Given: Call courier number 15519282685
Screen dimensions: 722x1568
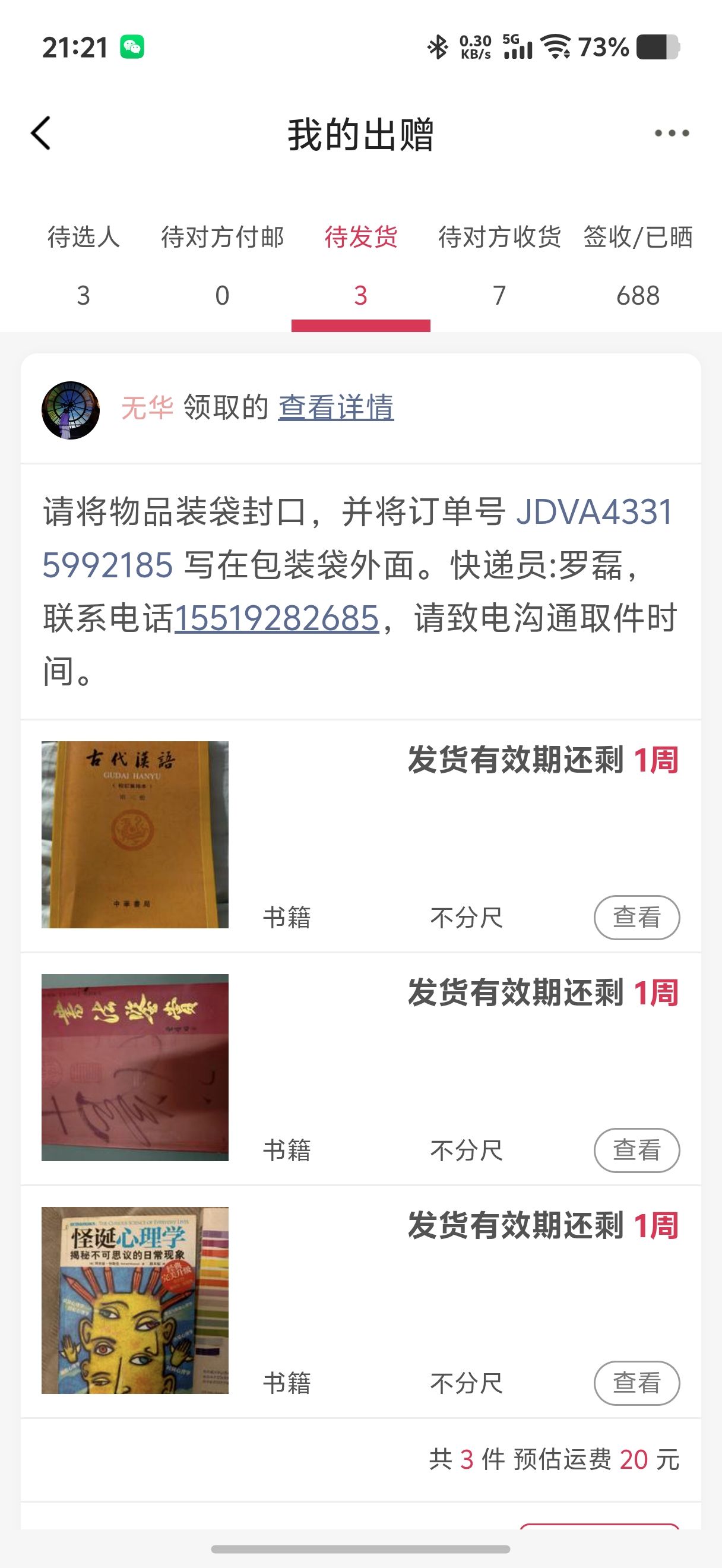Looking at the screenshot, I should [x=277, y=618].
